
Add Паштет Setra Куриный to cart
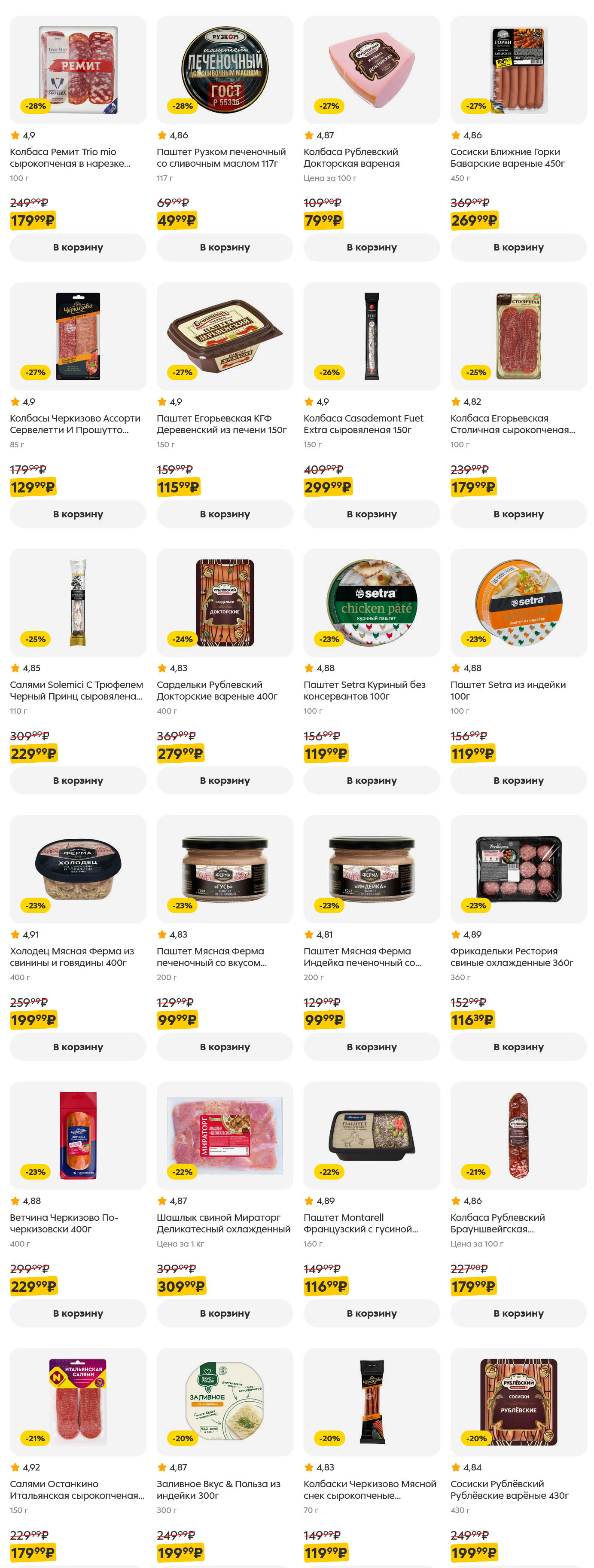pyautogui.click(x=371, y=780)
